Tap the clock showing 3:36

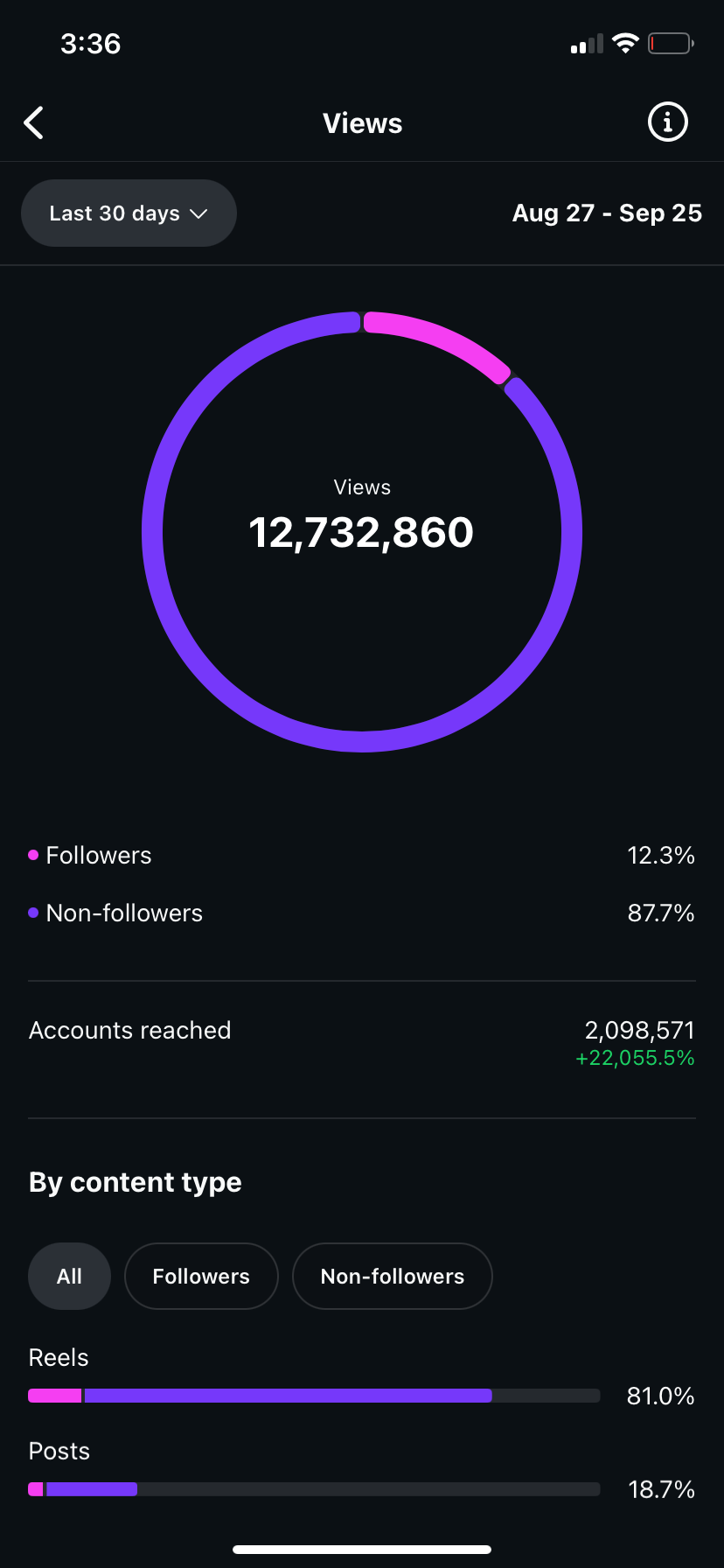tap(91, 44)
